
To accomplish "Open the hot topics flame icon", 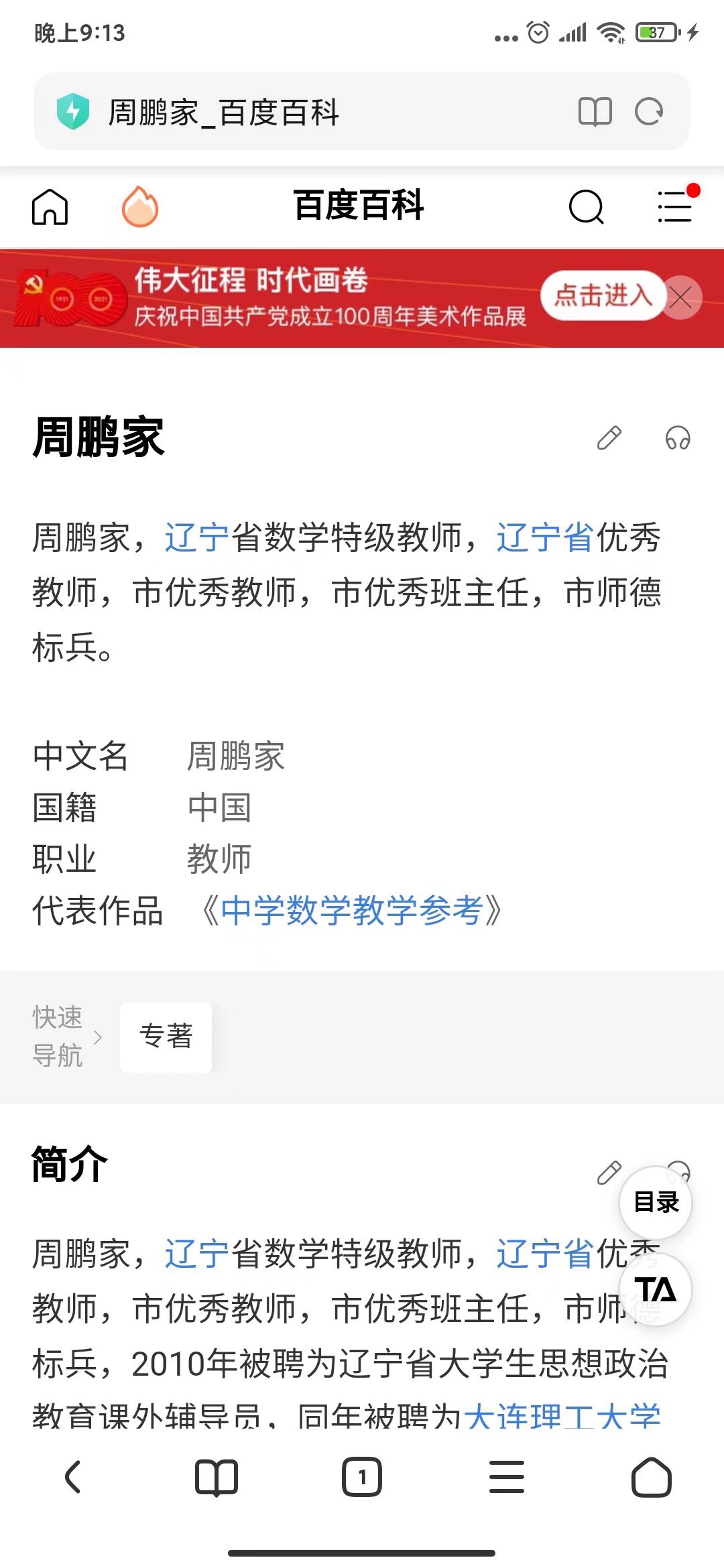I will tap(140, 206).
